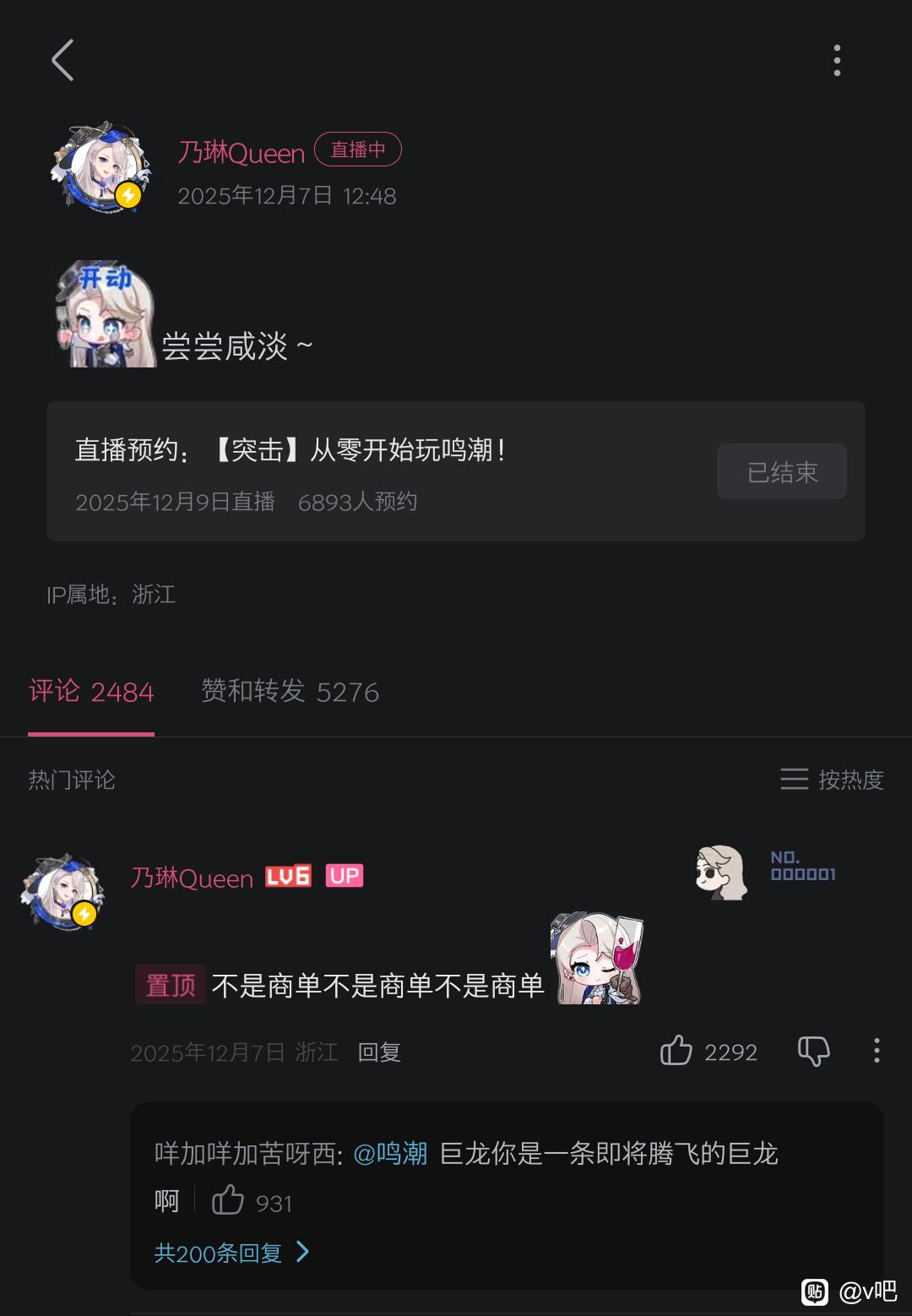Dislike the pinned 不是商单 comment

[x=813, y=1051]
